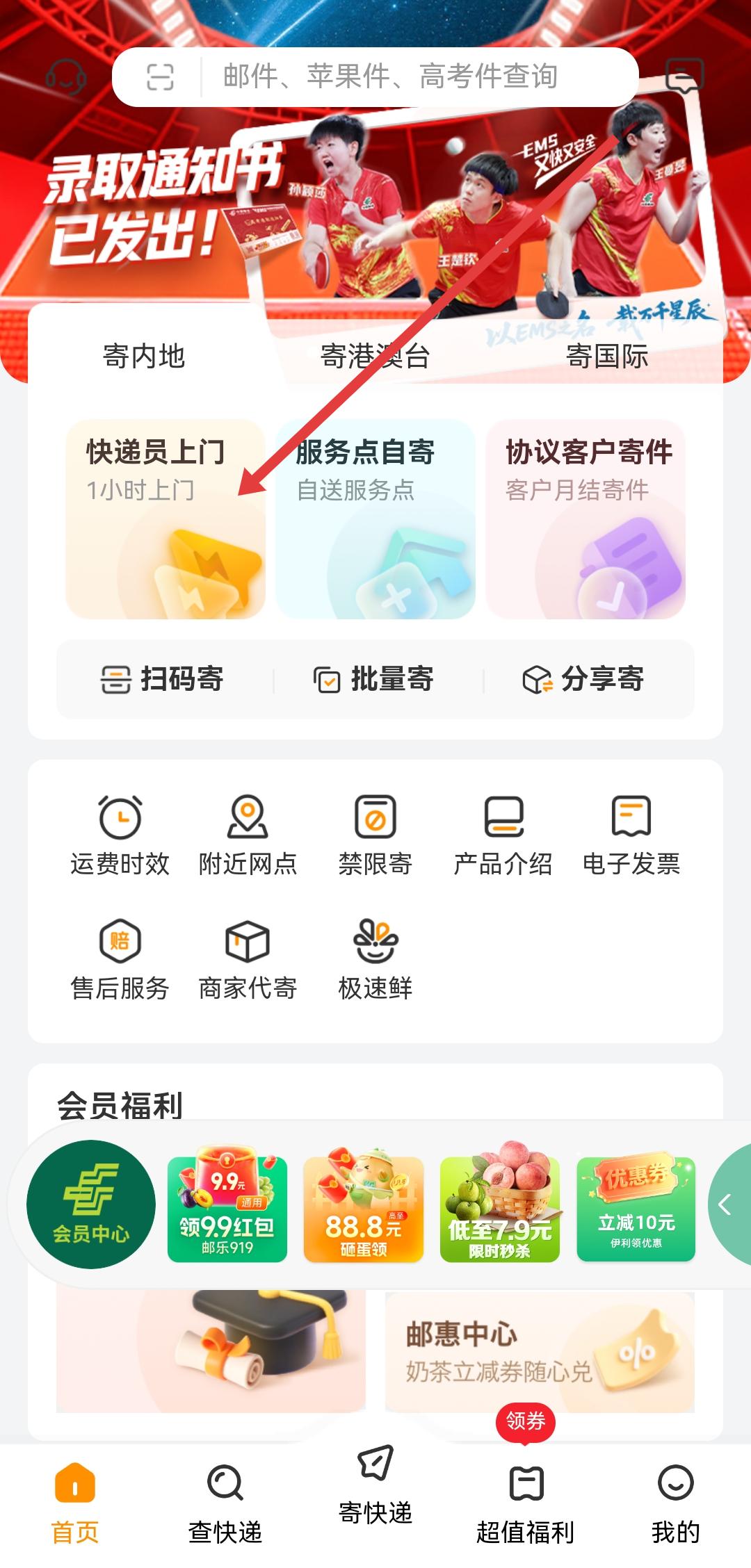The height and width of the screenshot is (1568, 751).
Task: Open 会员中心 member center
Action: [91, 1204]
